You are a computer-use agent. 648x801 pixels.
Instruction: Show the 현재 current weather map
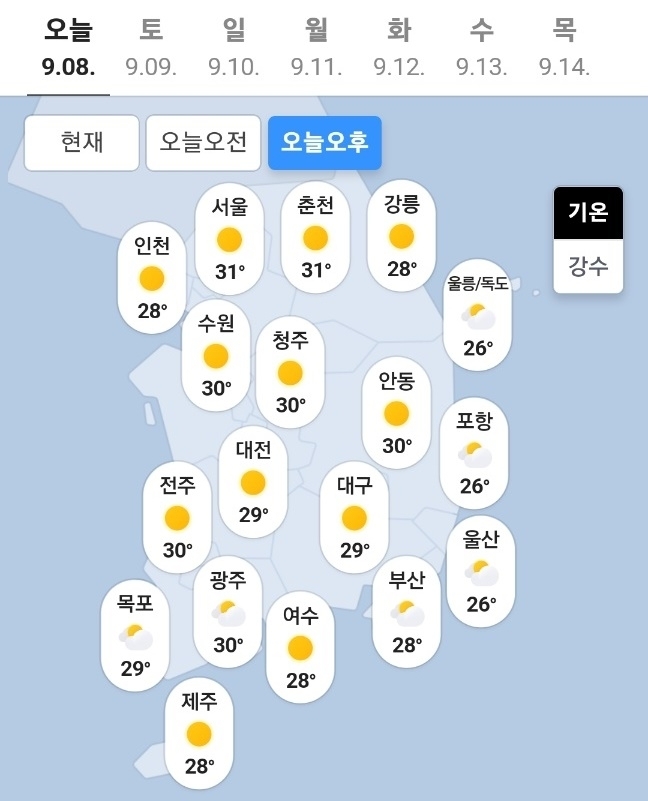(82, 143)
